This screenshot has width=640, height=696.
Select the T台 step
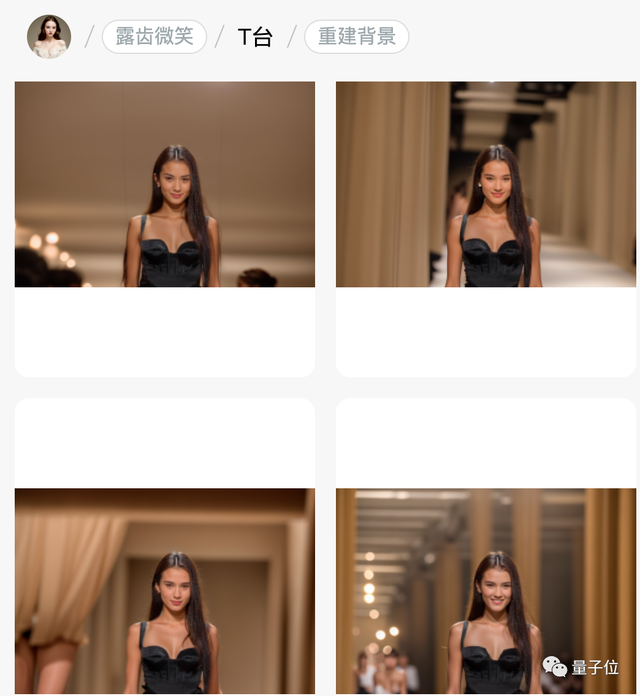pos(255,37)
